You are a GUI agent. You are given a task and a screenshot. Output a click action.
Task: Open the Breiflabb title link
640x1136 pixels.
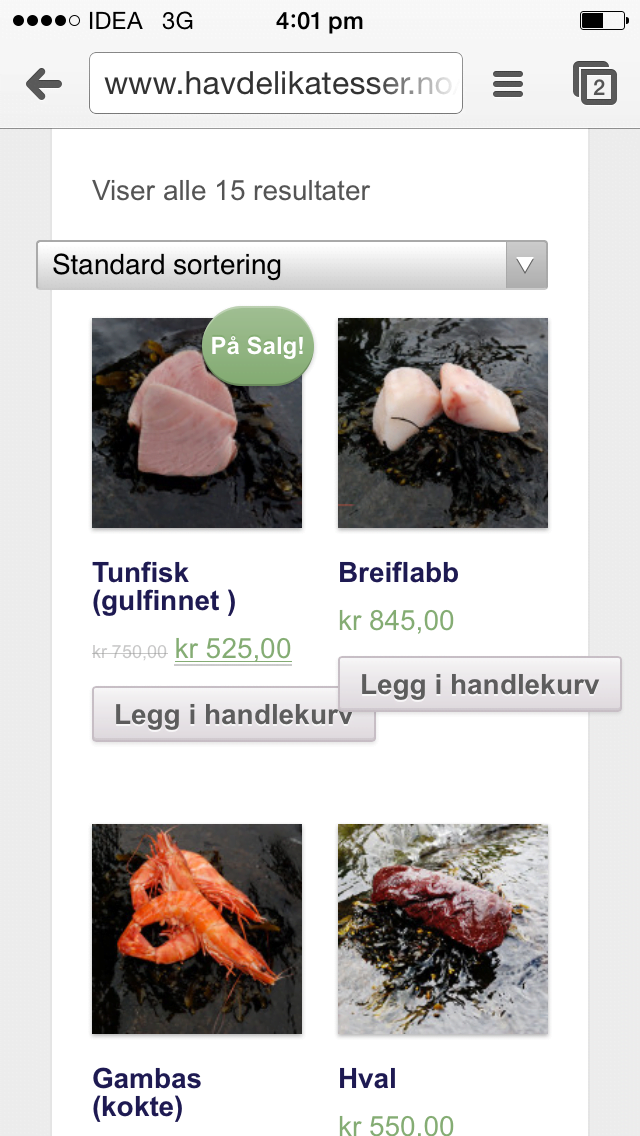click(398, 573)
